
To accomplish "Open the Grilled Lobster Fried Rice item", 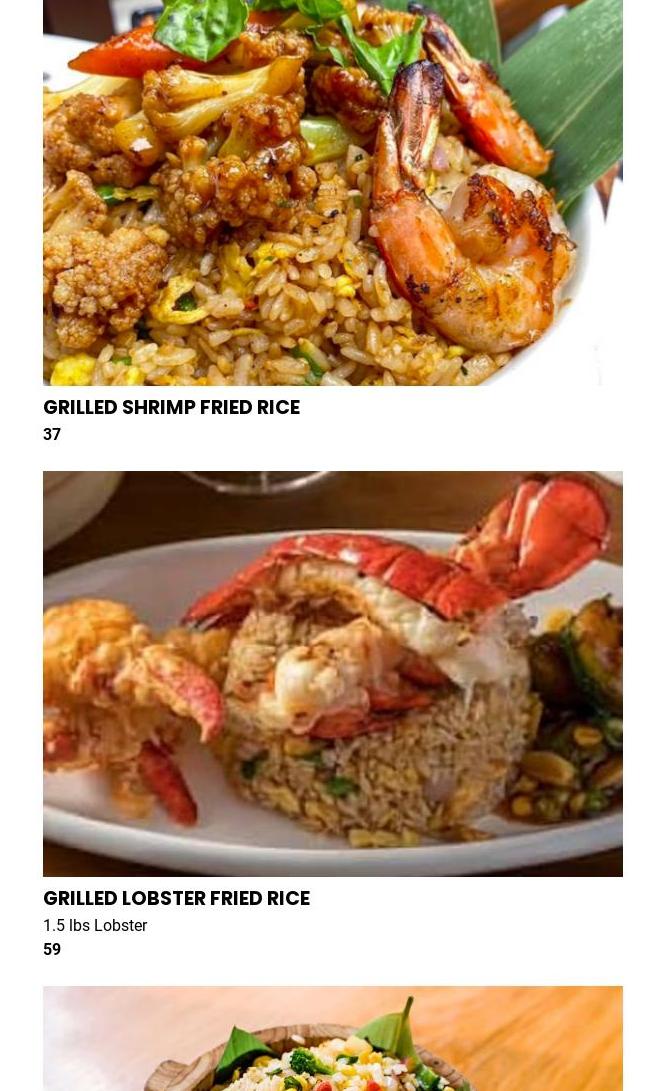I will pos(176,898).
